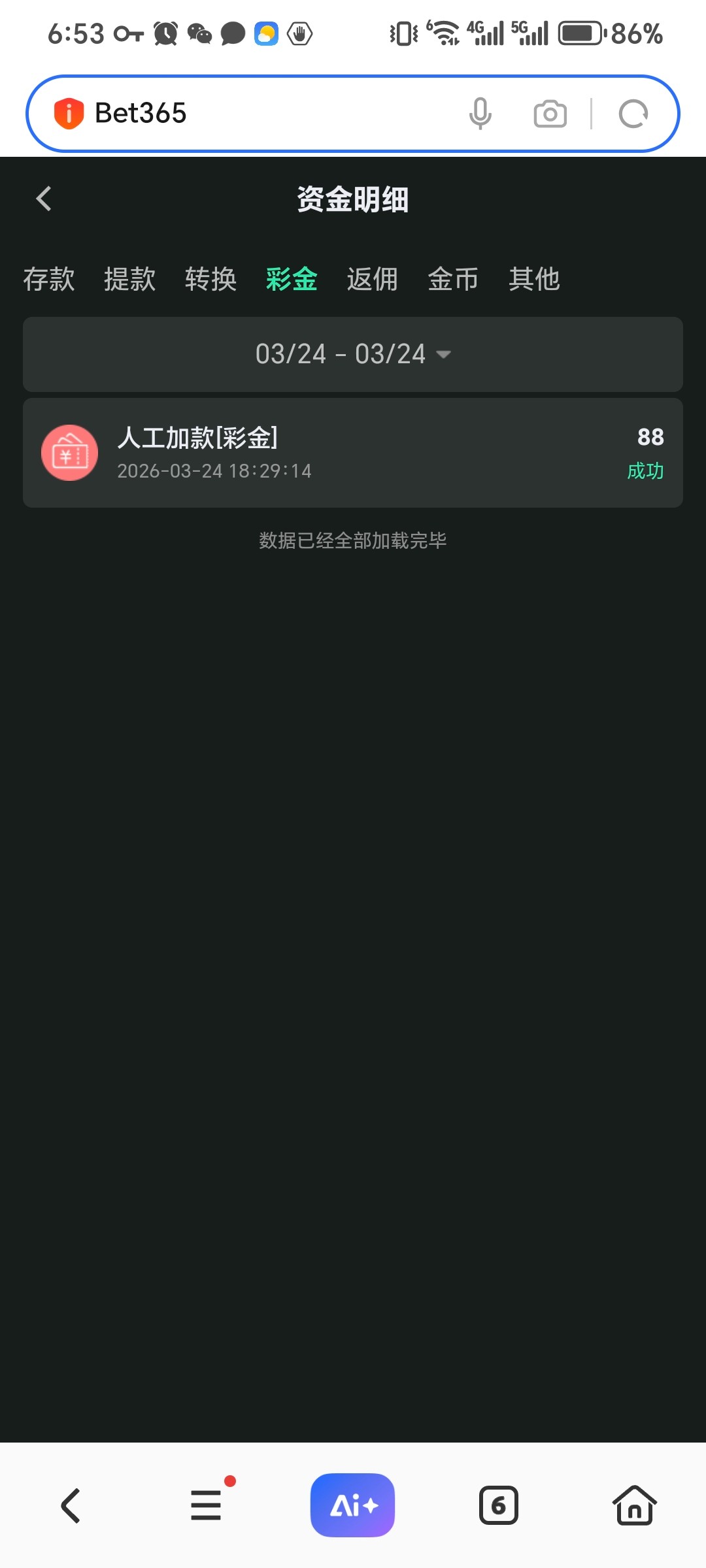Switch to the 返佣 tab
The image size is (706, 1568).
point(372,279)
